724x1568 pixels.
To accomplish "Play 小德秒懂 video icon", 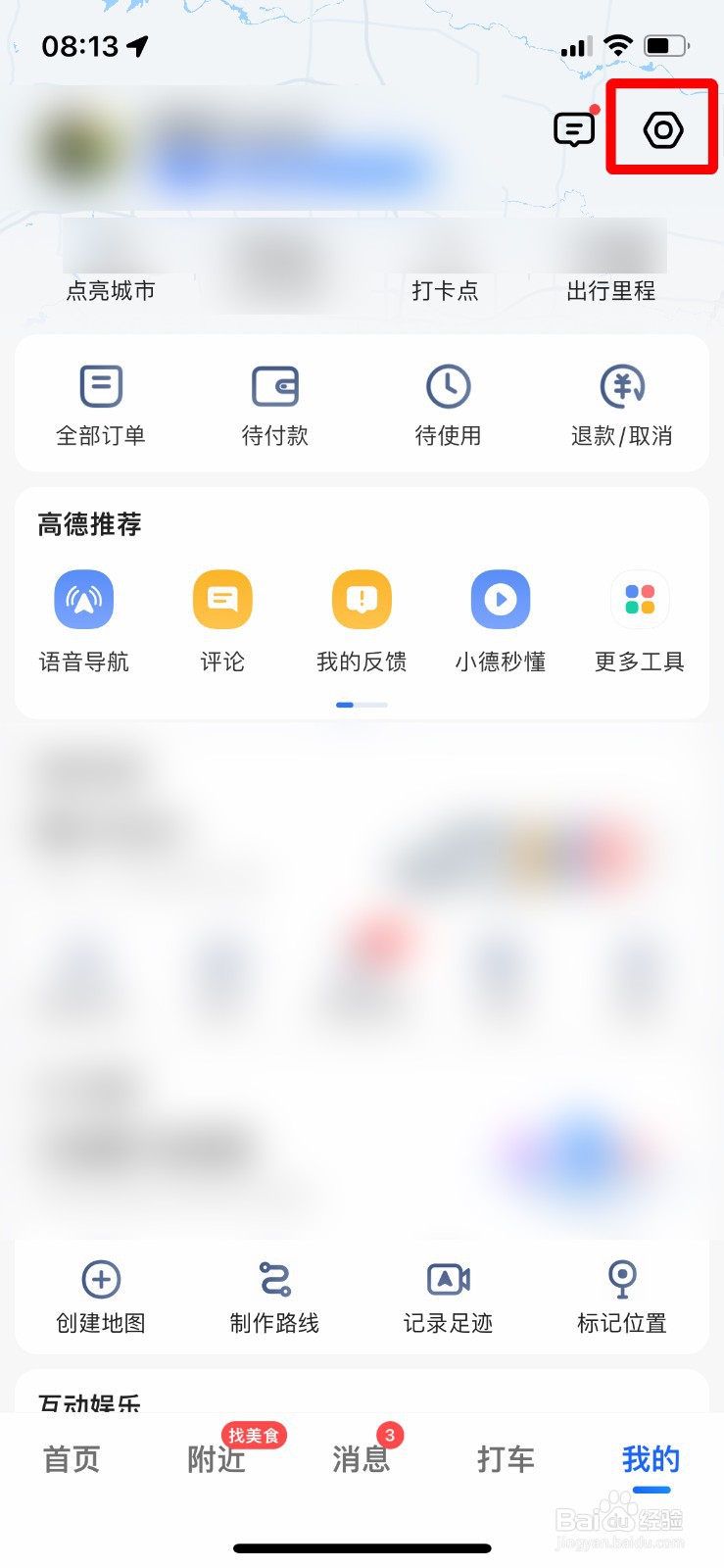I will coord(501,617).
